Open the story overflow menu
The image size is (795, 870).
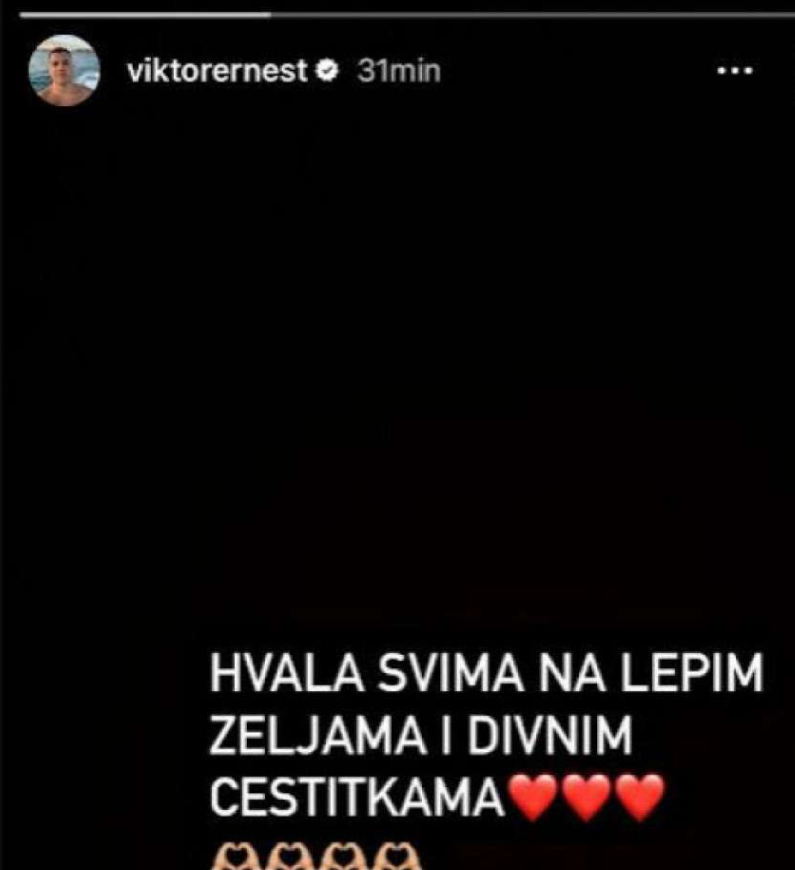tap(735, 71)
